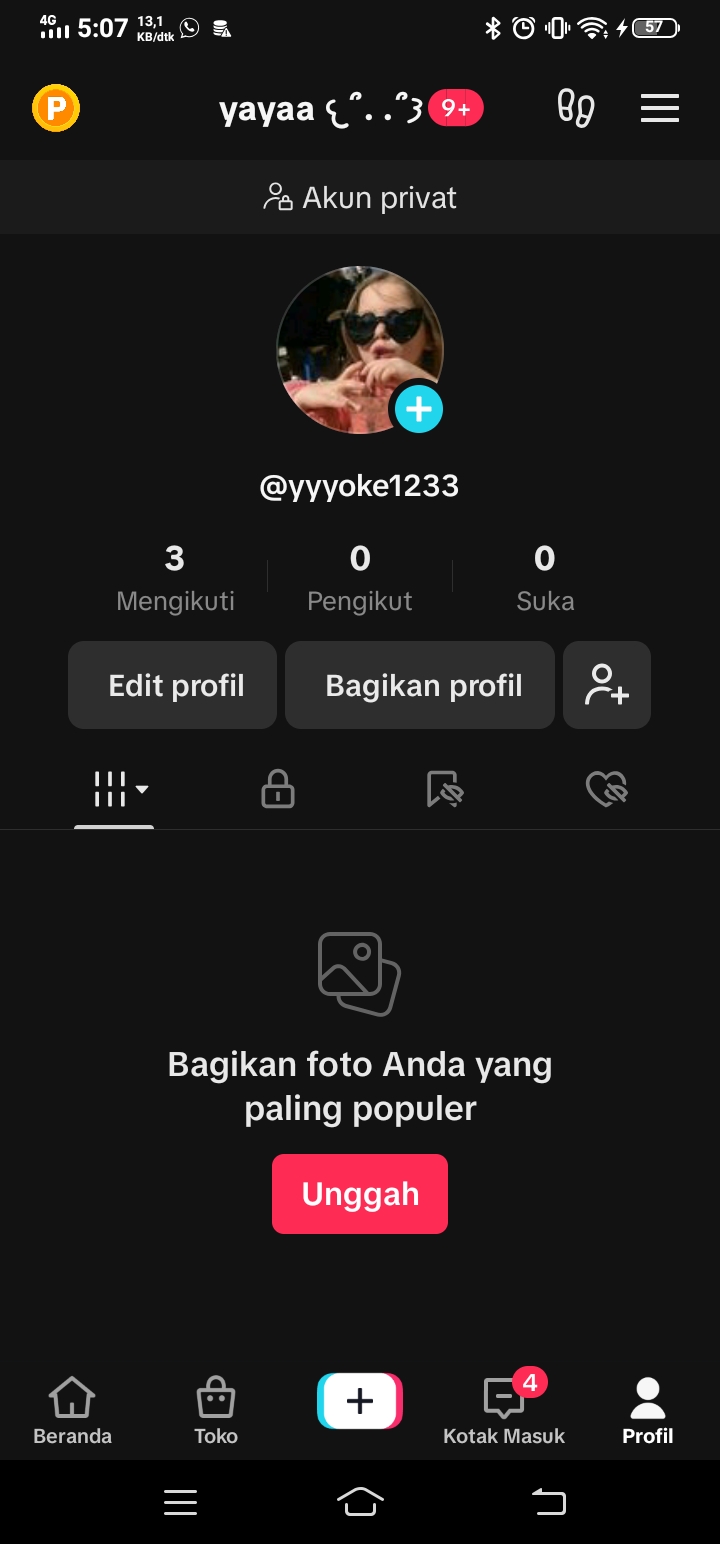720x1544 pixels.
Task: Open the Toko shop tab
Action: tap(216, 1410)
